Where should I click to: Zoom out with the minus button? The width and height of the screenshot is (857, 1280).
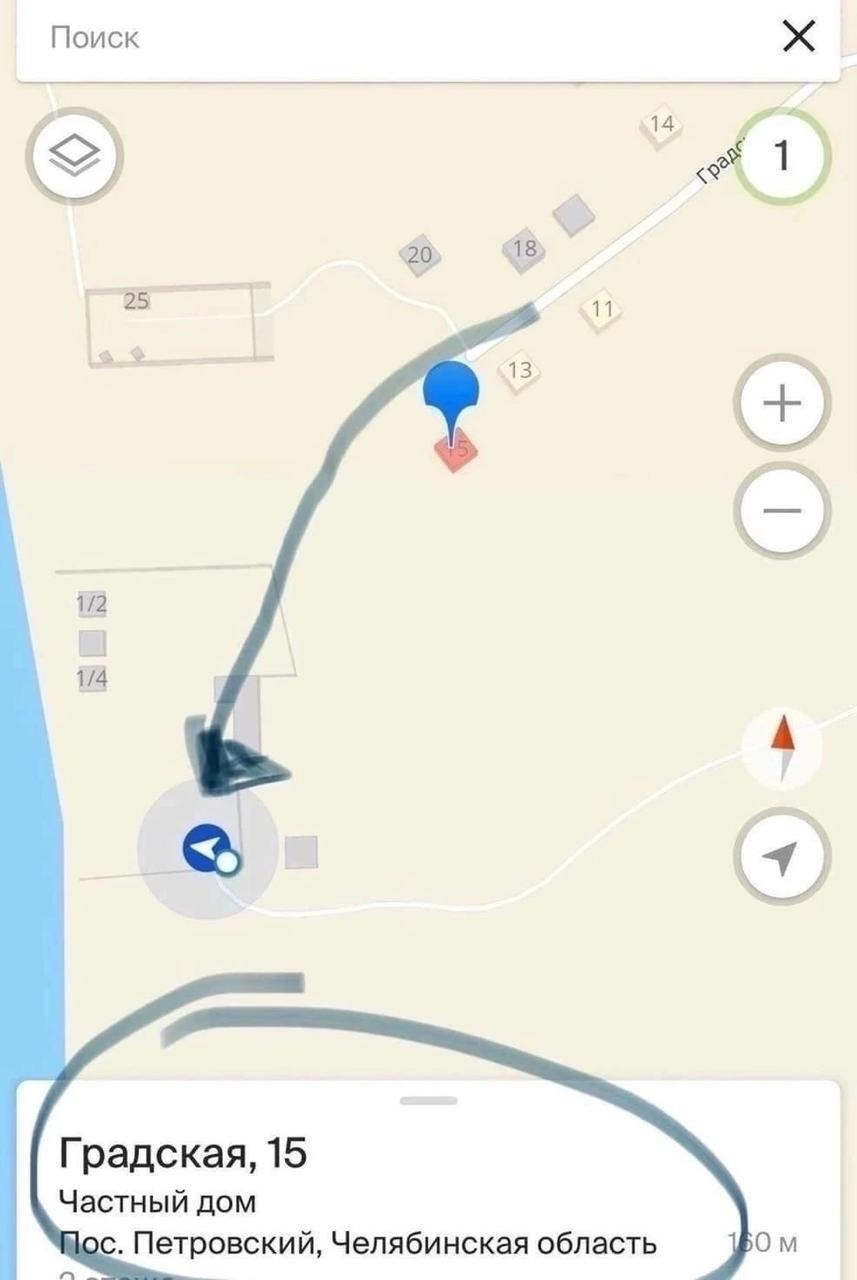[782, 511]
